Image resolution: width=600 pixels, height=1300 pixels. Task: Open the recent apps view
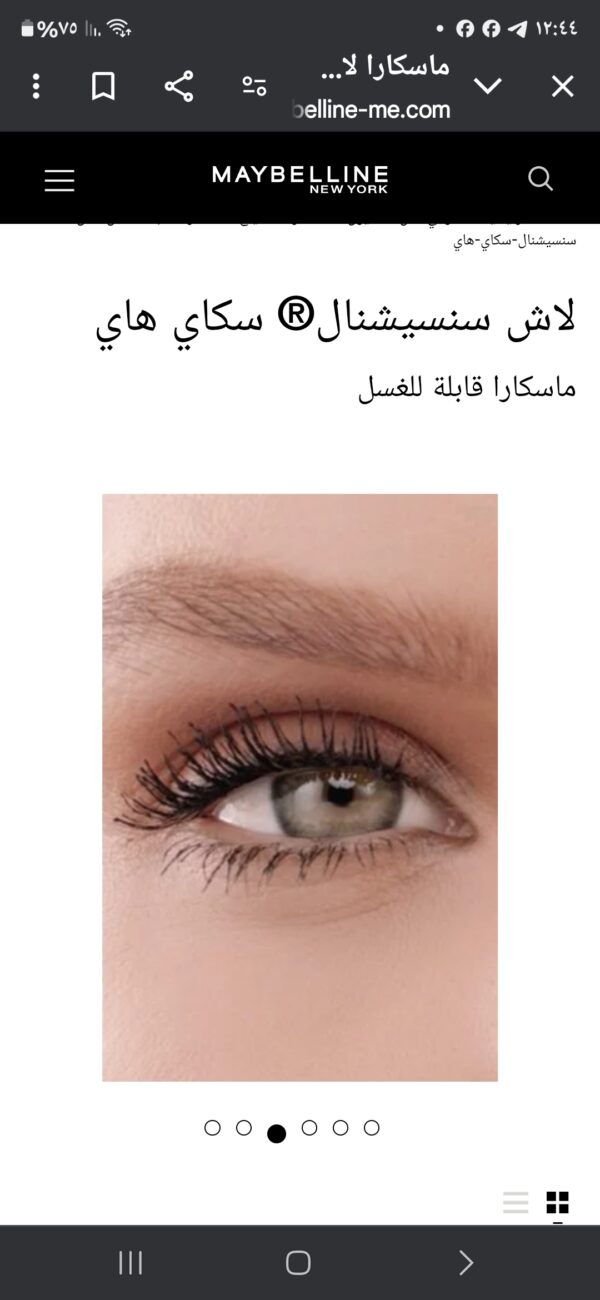(131, 1263)
